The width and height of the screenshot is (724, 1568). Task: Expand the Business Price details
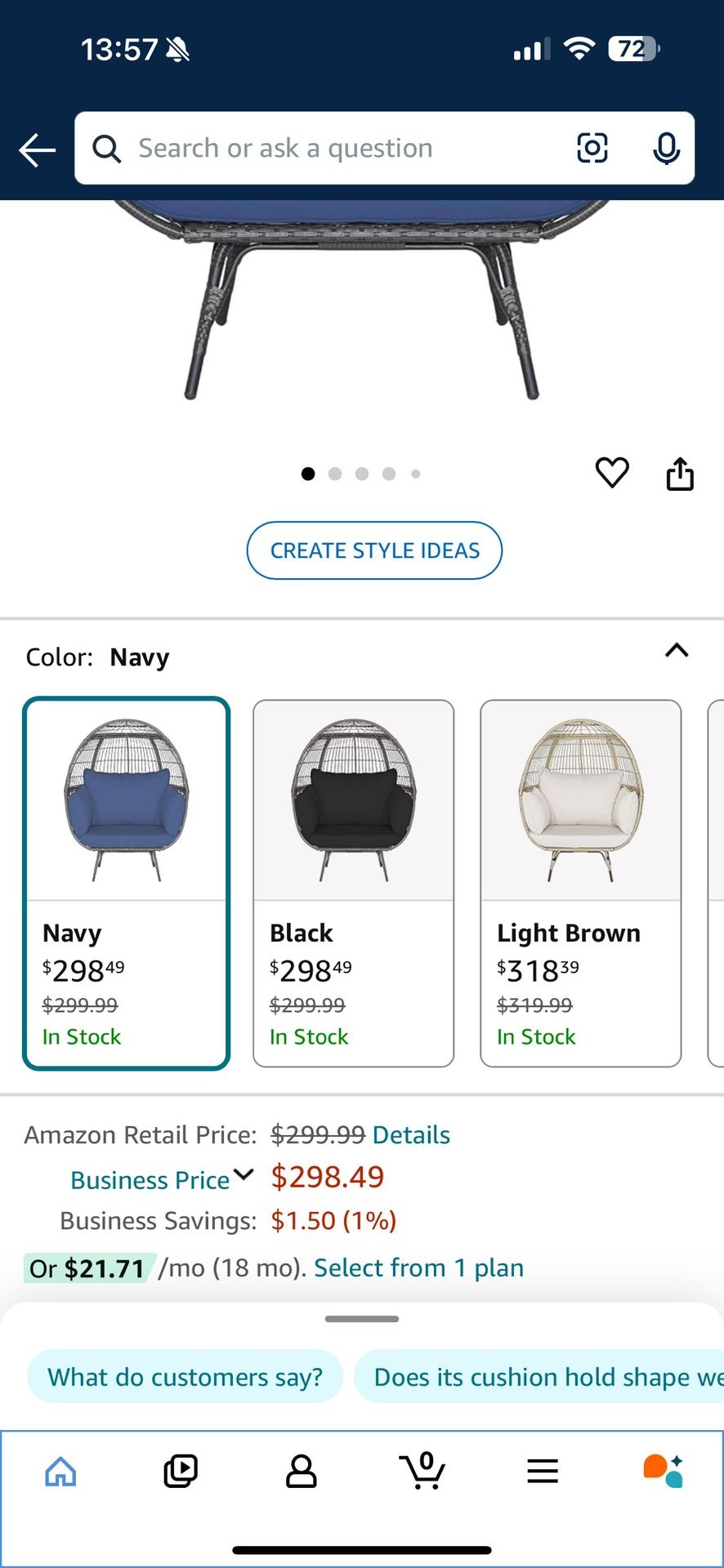click(x=243, y=1176)
